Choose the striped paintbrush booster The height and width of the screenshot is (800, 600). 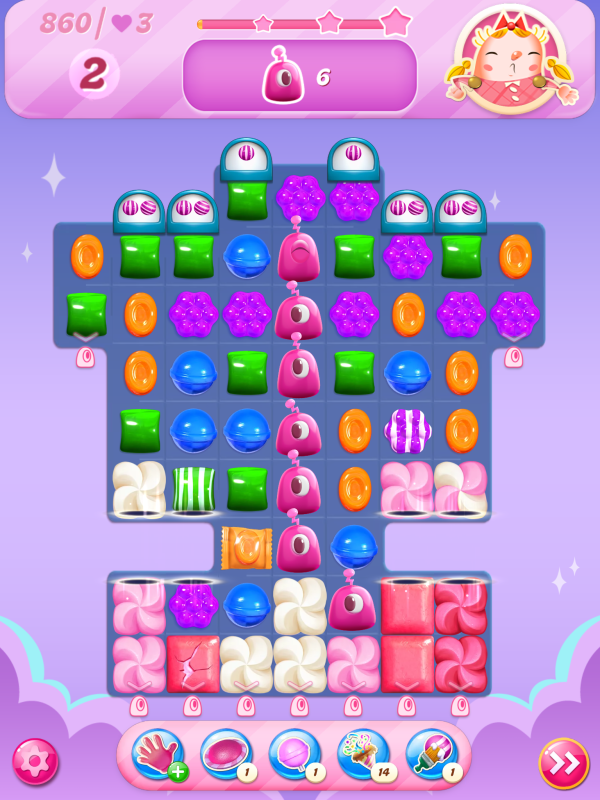click(x=431, y=755)
